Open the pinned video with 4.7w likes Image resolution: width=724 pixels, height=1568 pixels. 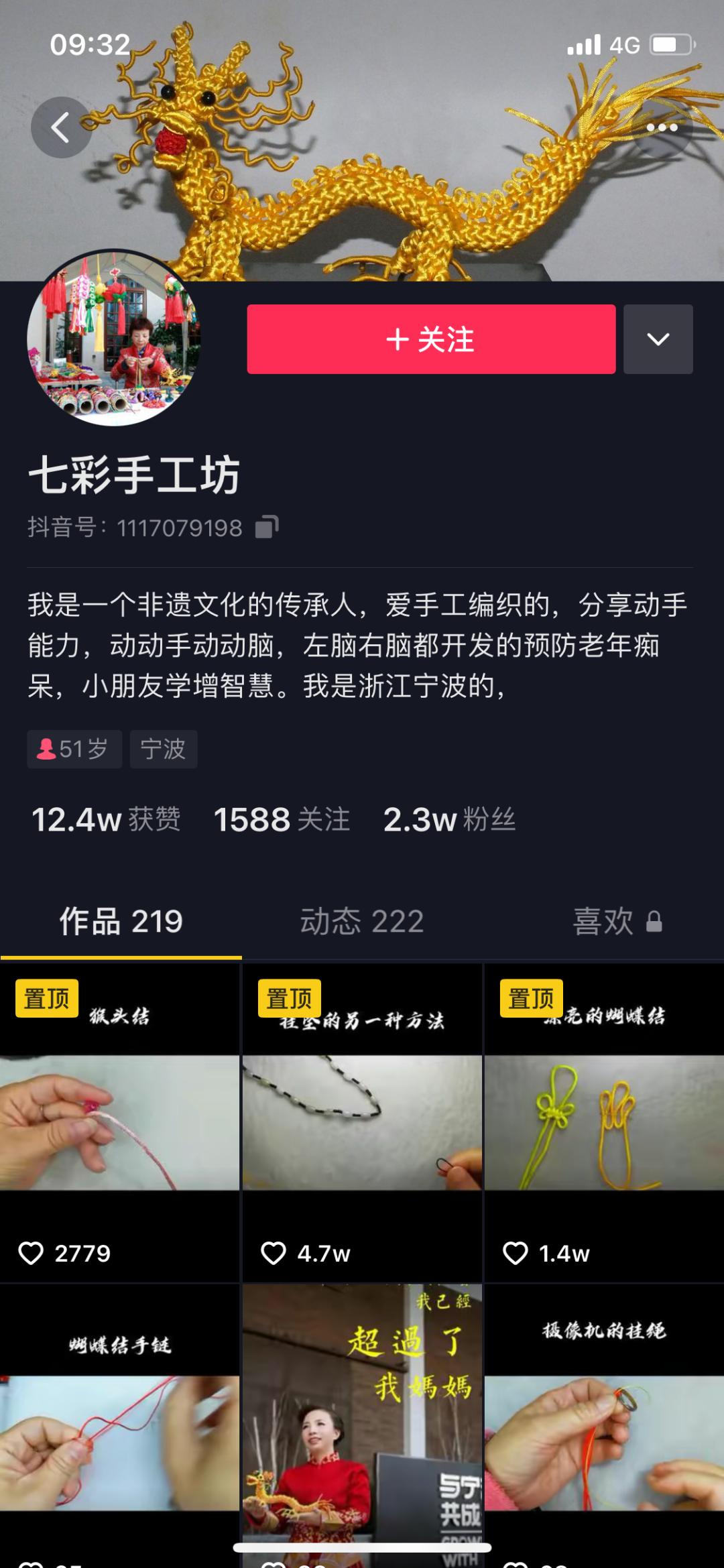[362, 1123]
